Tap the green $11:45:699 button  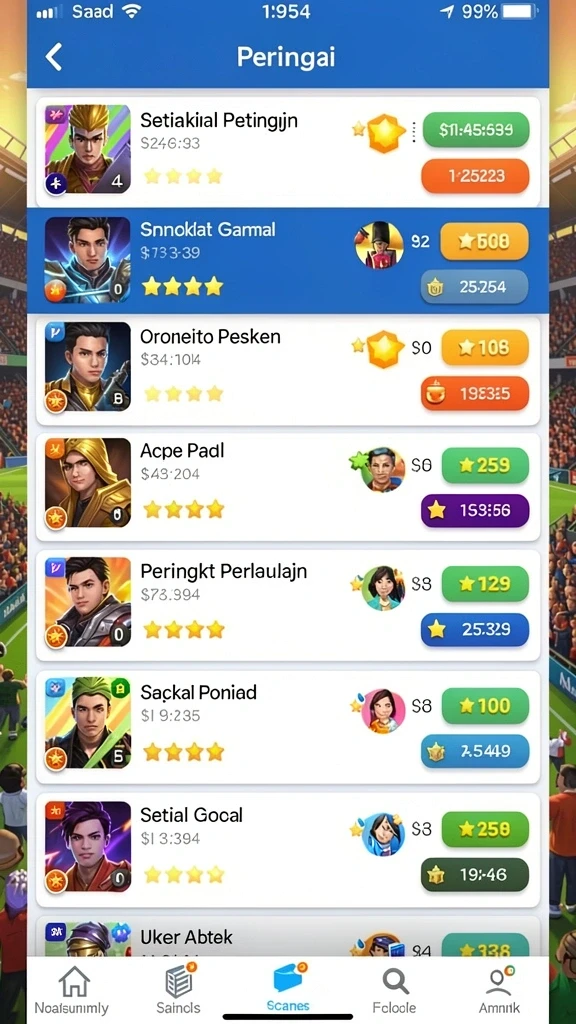point(476,130)
